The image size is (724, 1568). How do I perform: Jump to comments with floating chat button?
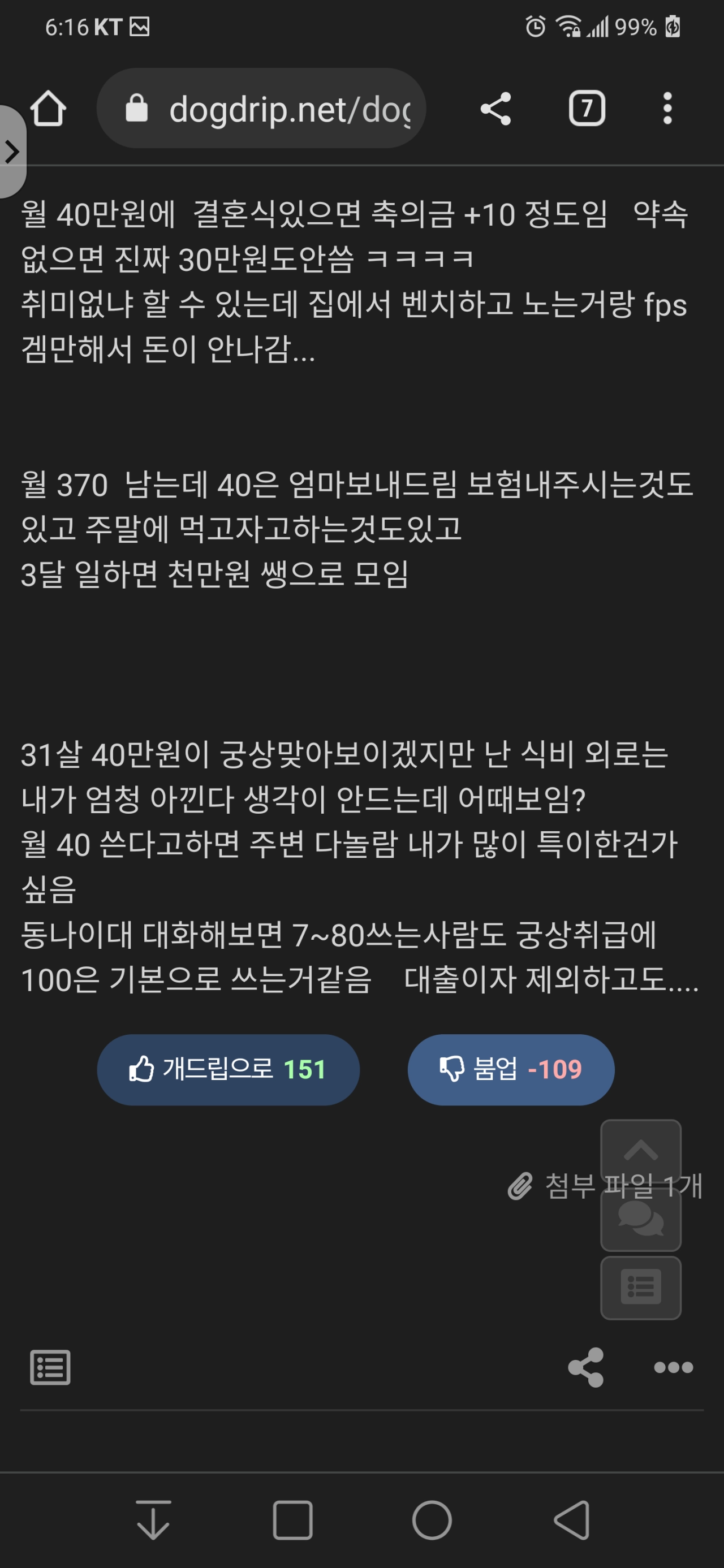(x=641, y=1220)
